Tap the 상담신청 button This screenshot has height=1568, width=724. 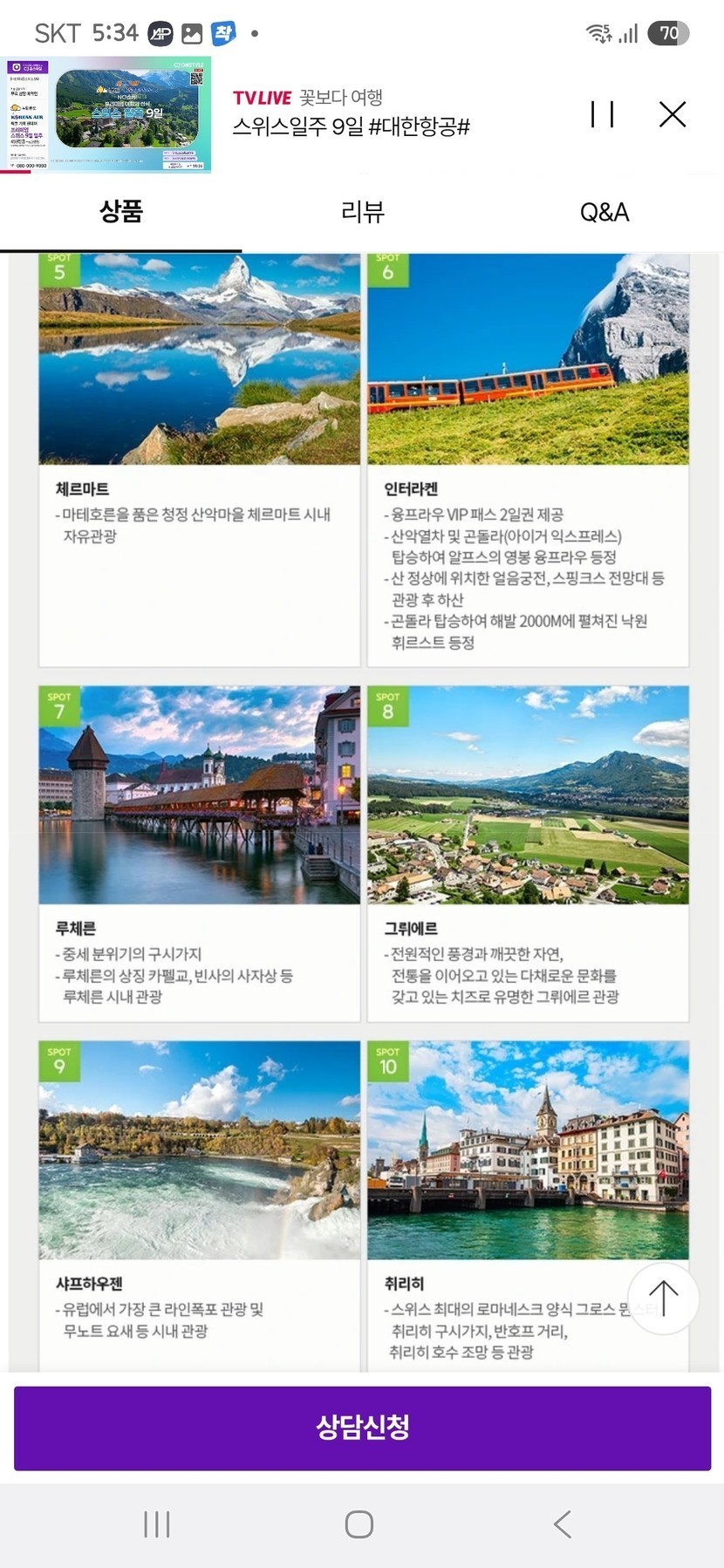tap(362, 1427)
